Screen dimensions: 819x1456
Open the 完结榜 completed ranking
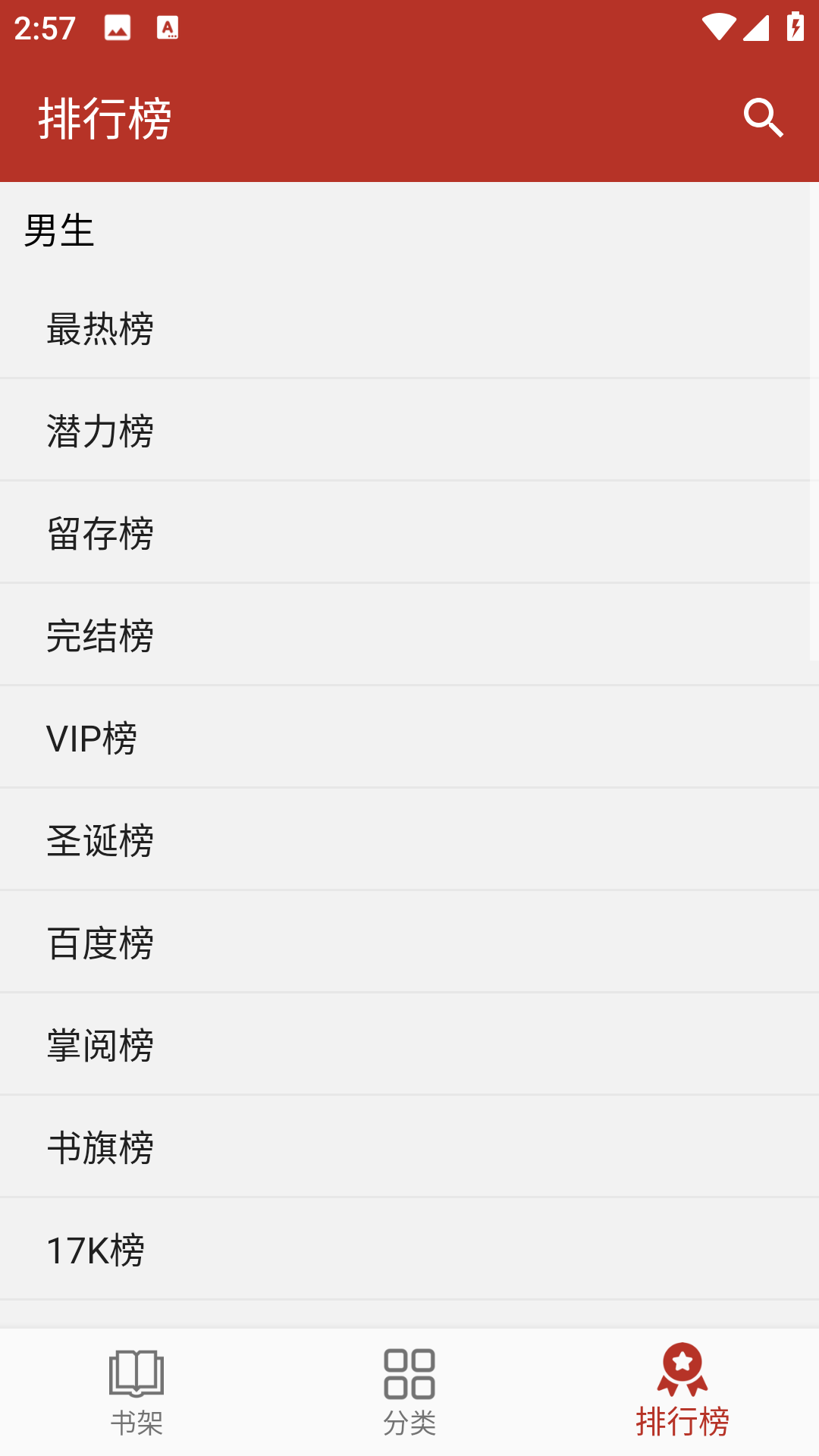click(x=409, y=636)
